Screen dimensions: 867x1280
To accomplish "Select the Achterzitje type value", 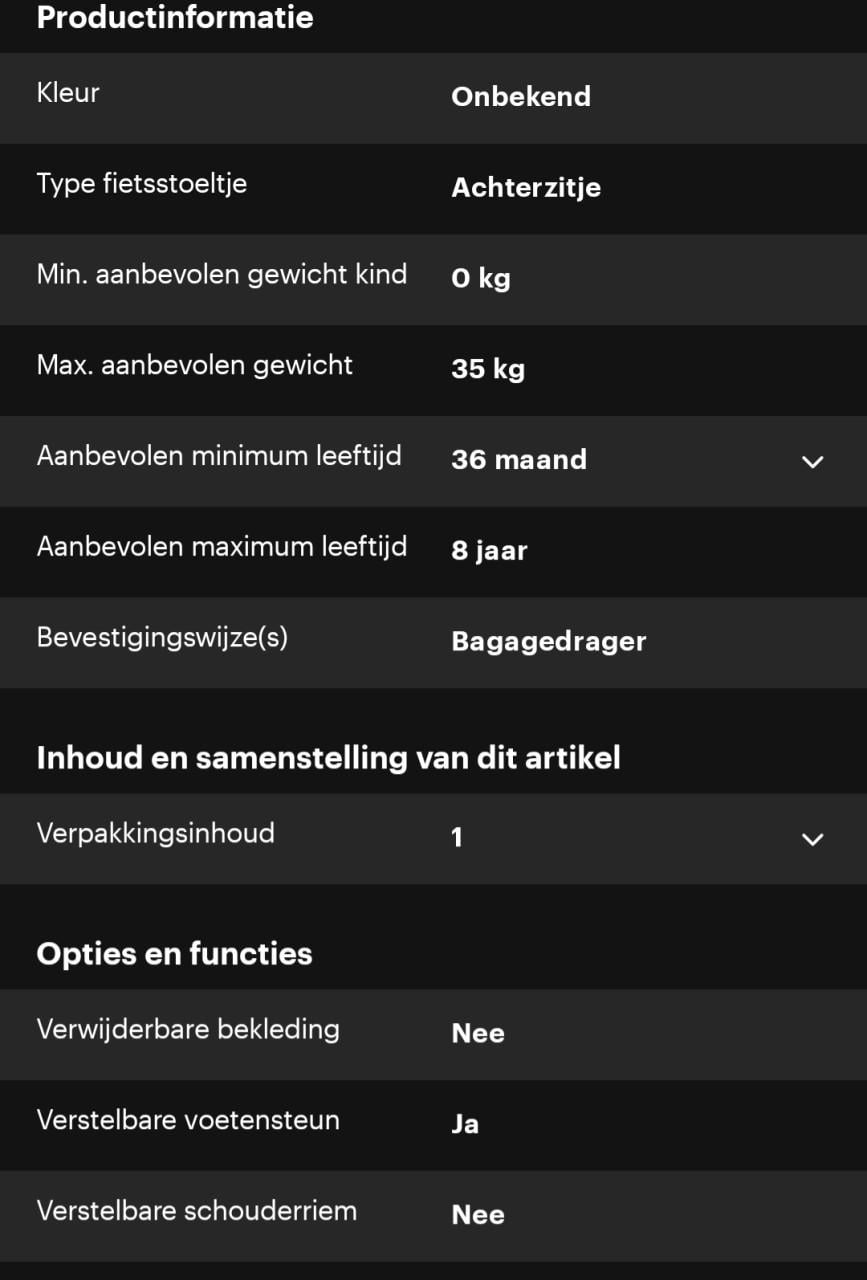I will [x=526, y=188].
